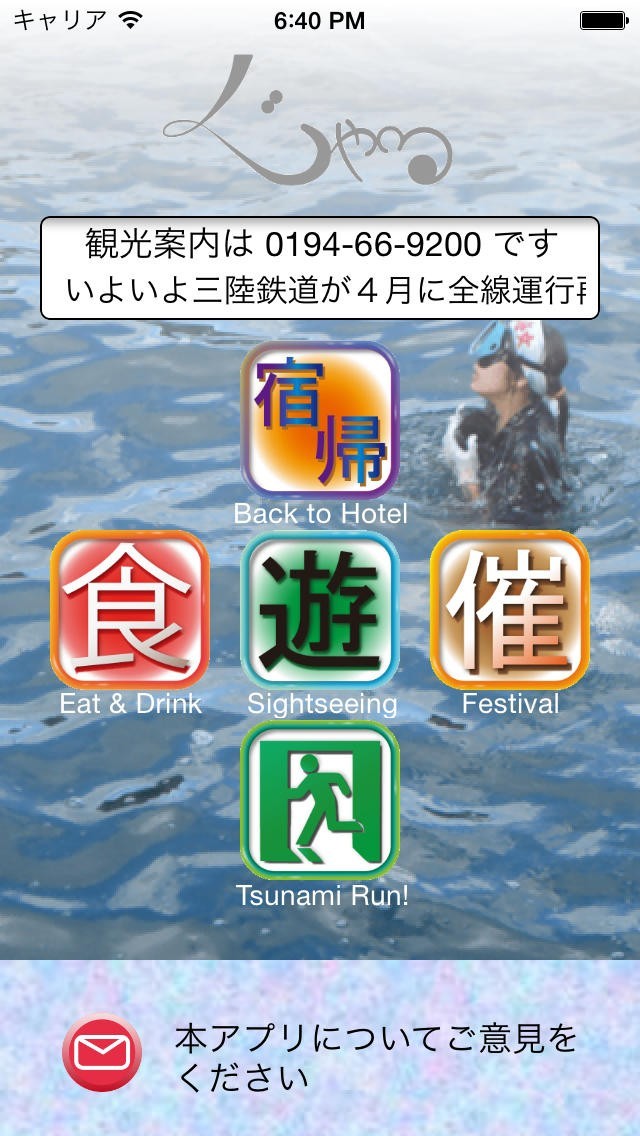Viewport: 640px width, 1136px height.
Task: Open the Eat & Drink section
Action: pyautogui.click(x=130, y=610)
